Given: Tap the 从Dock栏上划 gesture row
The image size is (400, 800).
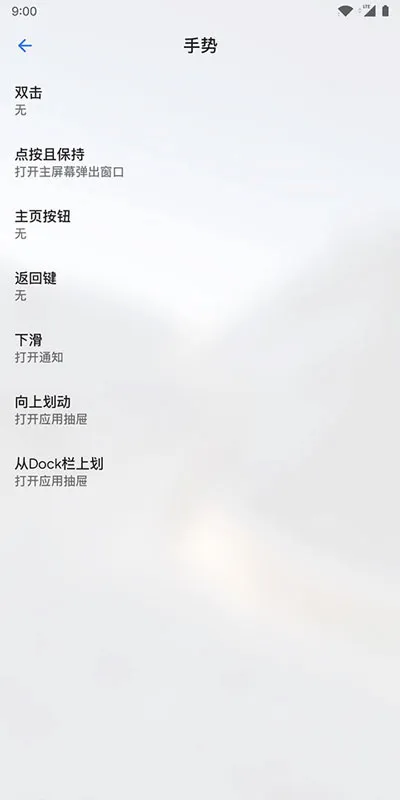Looking at the screenshot, I should 200,472.
